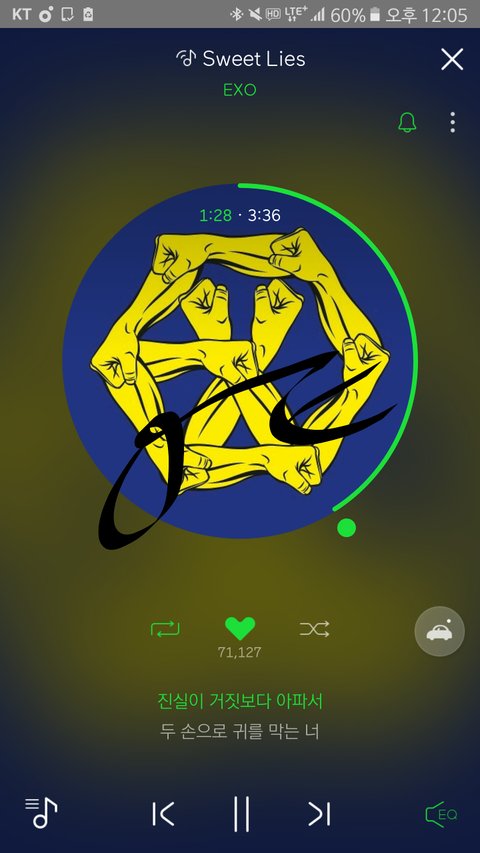Unlike the song with the heart icon
Viewport: 480px width, 853px height.
pos(240,628)
